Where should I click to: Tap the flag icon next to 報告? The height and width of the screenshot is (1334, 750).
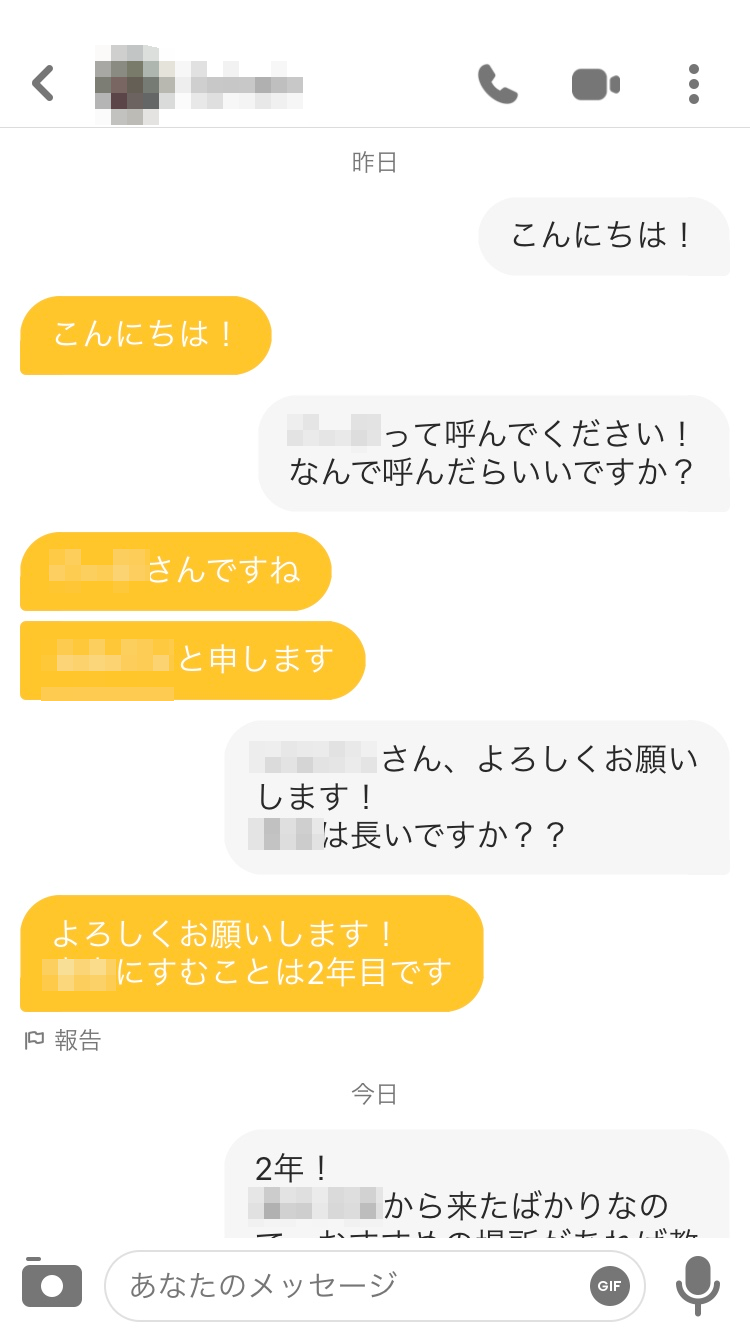tap(33, 1041)
